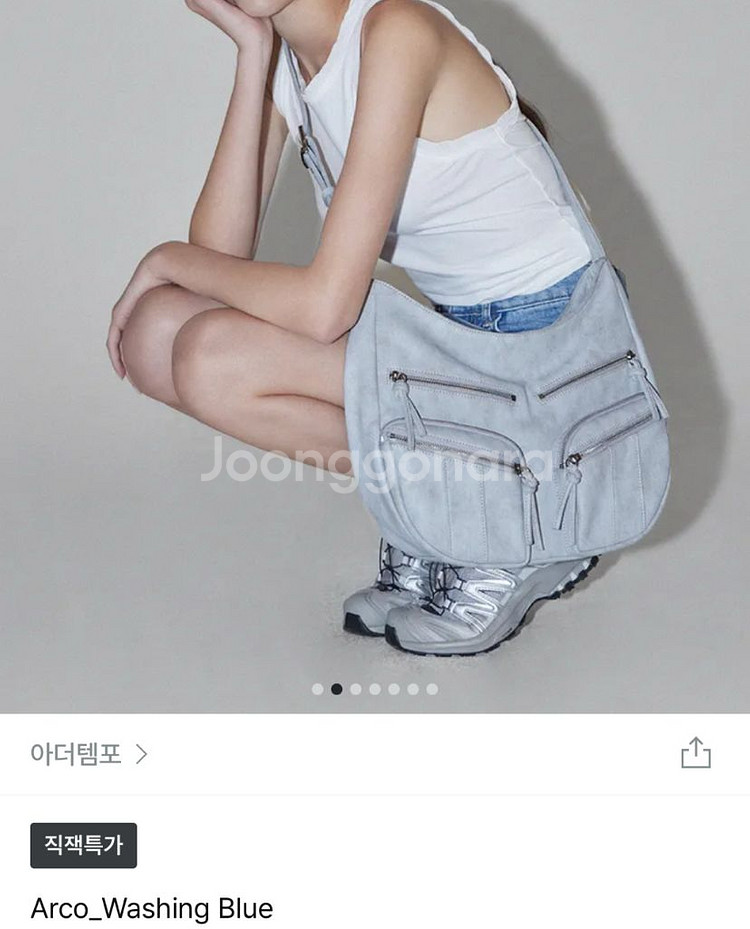The height and width of the screenshot is (929, 750).
Task: Jump to the fifth photo via its indicator
Action: tap(393, 686)
